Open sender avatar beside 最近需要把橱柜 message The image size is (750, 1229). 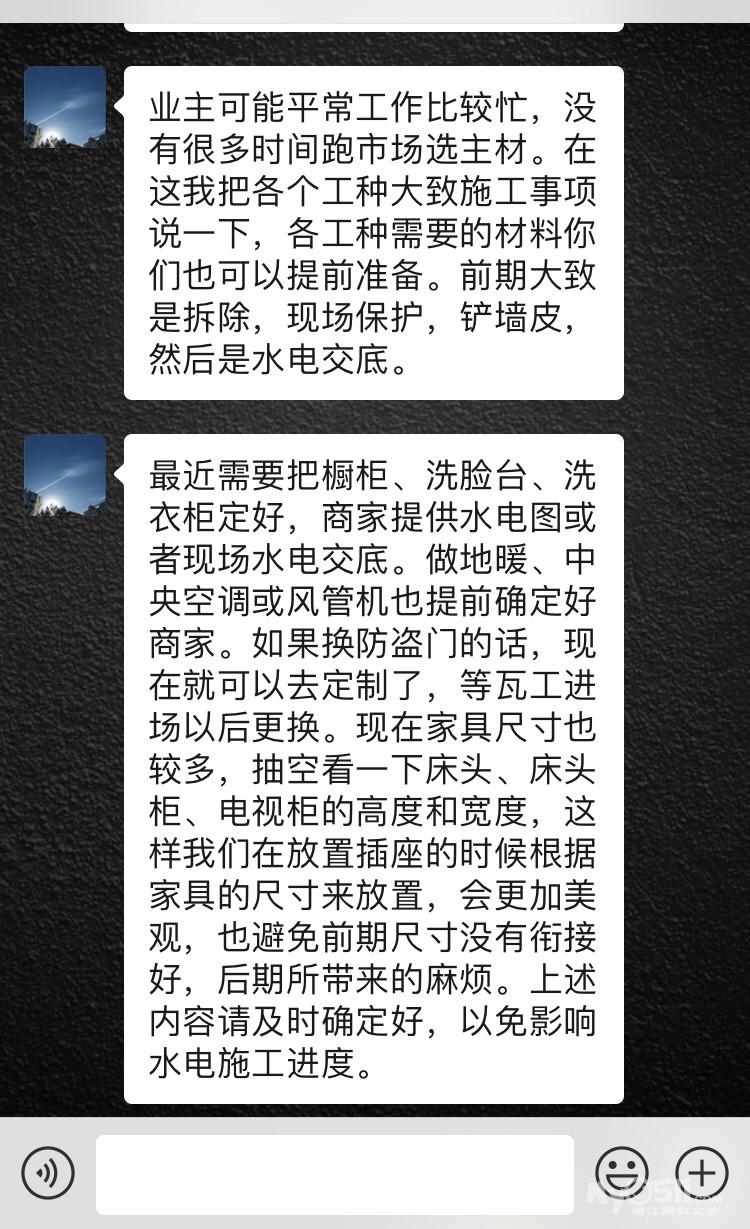click(x=65, y=475)
